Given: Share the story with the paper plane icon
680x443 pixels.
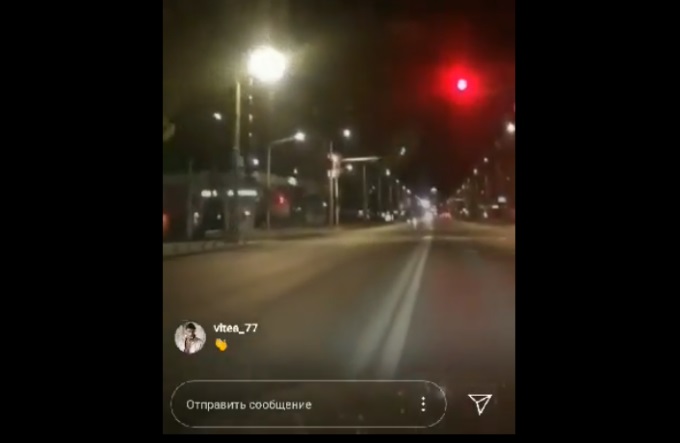Looking at the screenshot, I should click(480, 403).
